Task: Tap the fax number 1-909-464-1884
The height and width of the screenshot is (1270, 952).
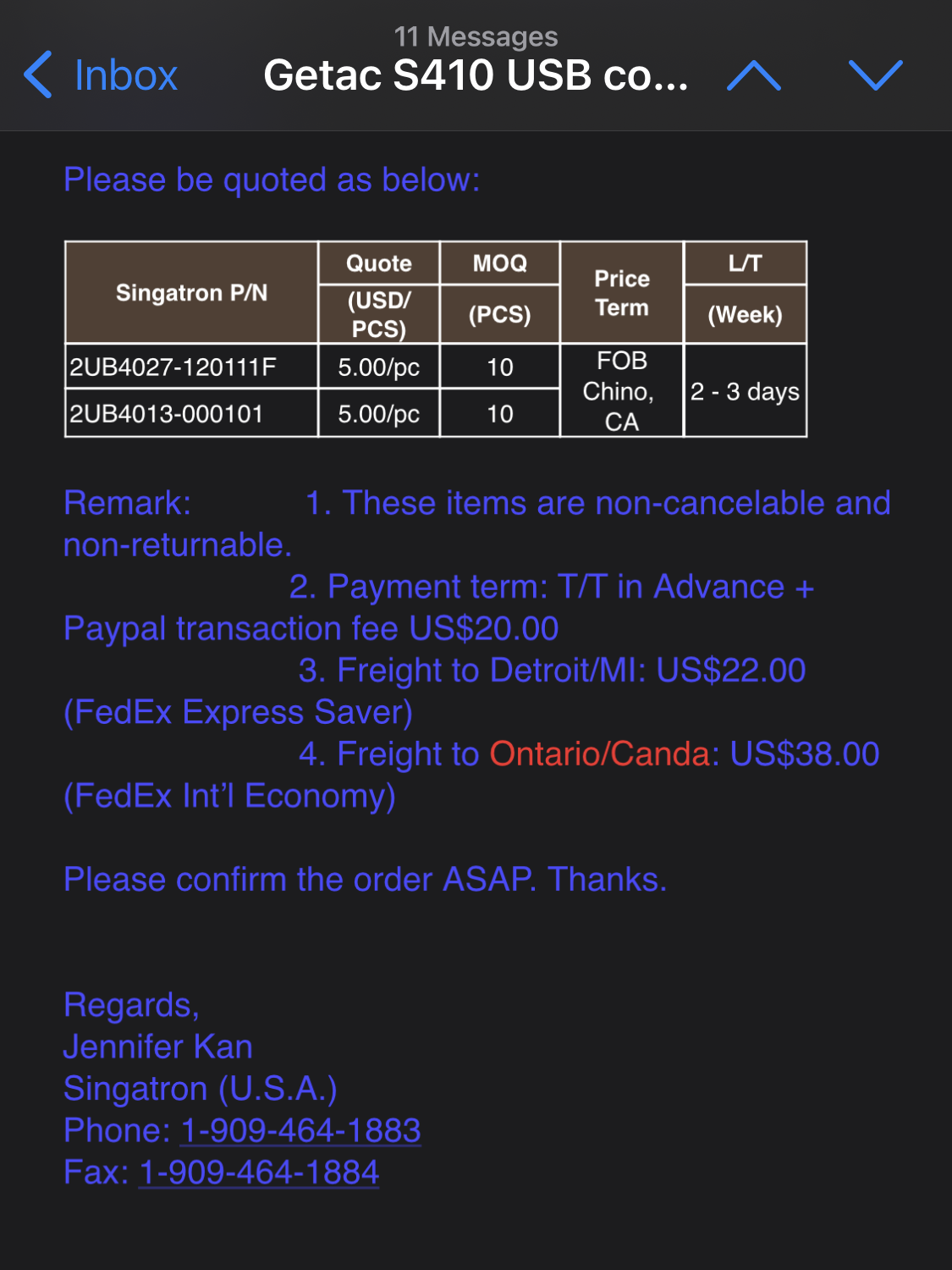Action: [259, 1173]
